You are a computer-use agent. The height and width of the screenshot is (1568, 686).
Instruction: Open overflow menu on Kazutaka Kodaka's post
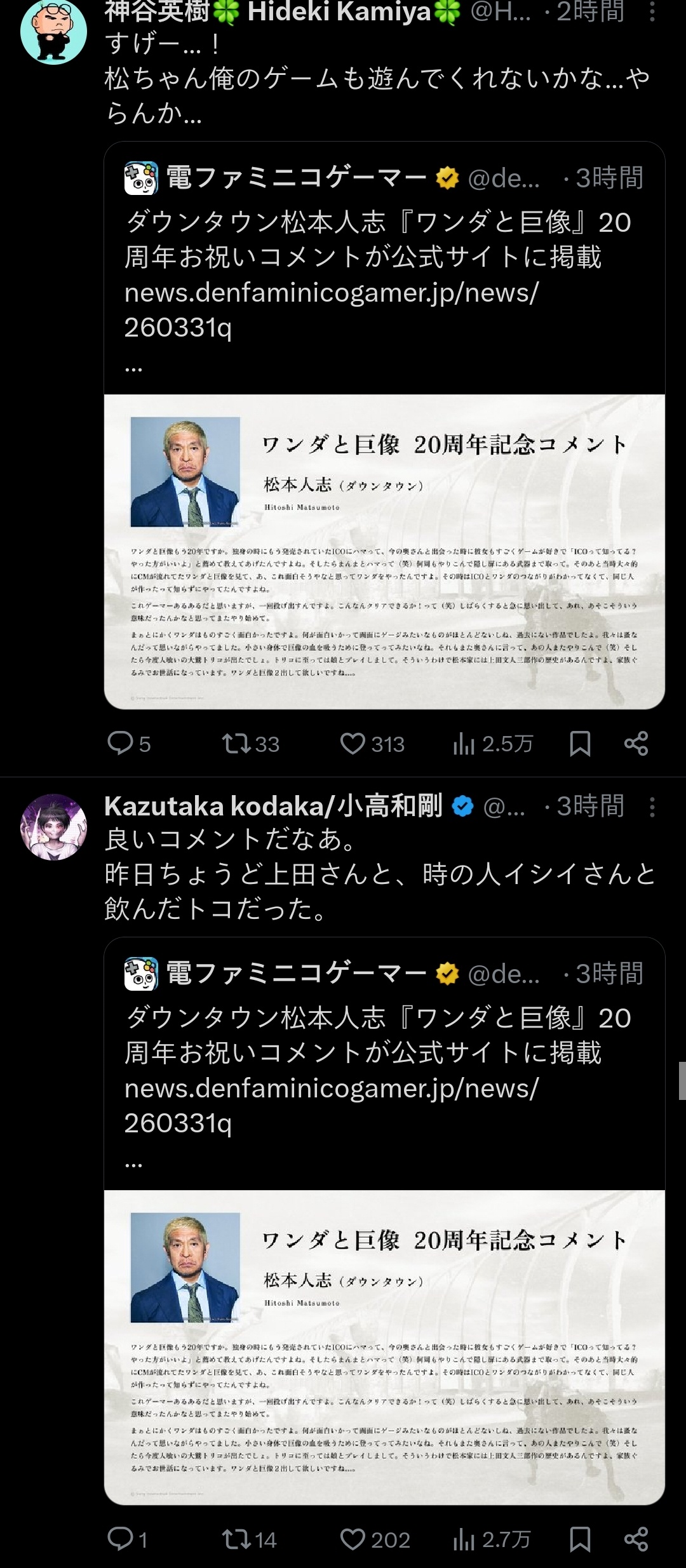(x=652, y=807)
